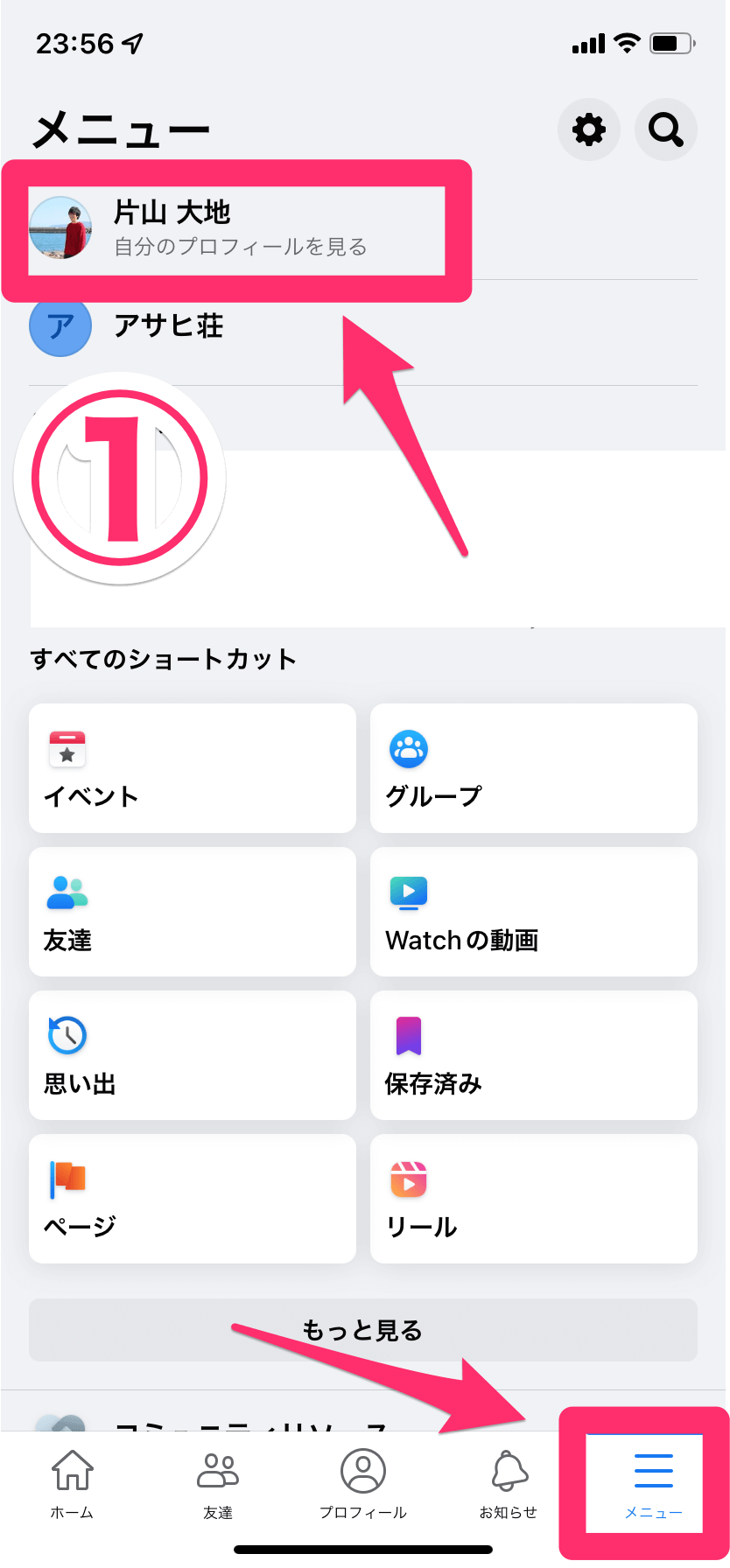Switch to the 友達 tab in bottom bar
The image size is (730, 1568).
coord(218,1484)
